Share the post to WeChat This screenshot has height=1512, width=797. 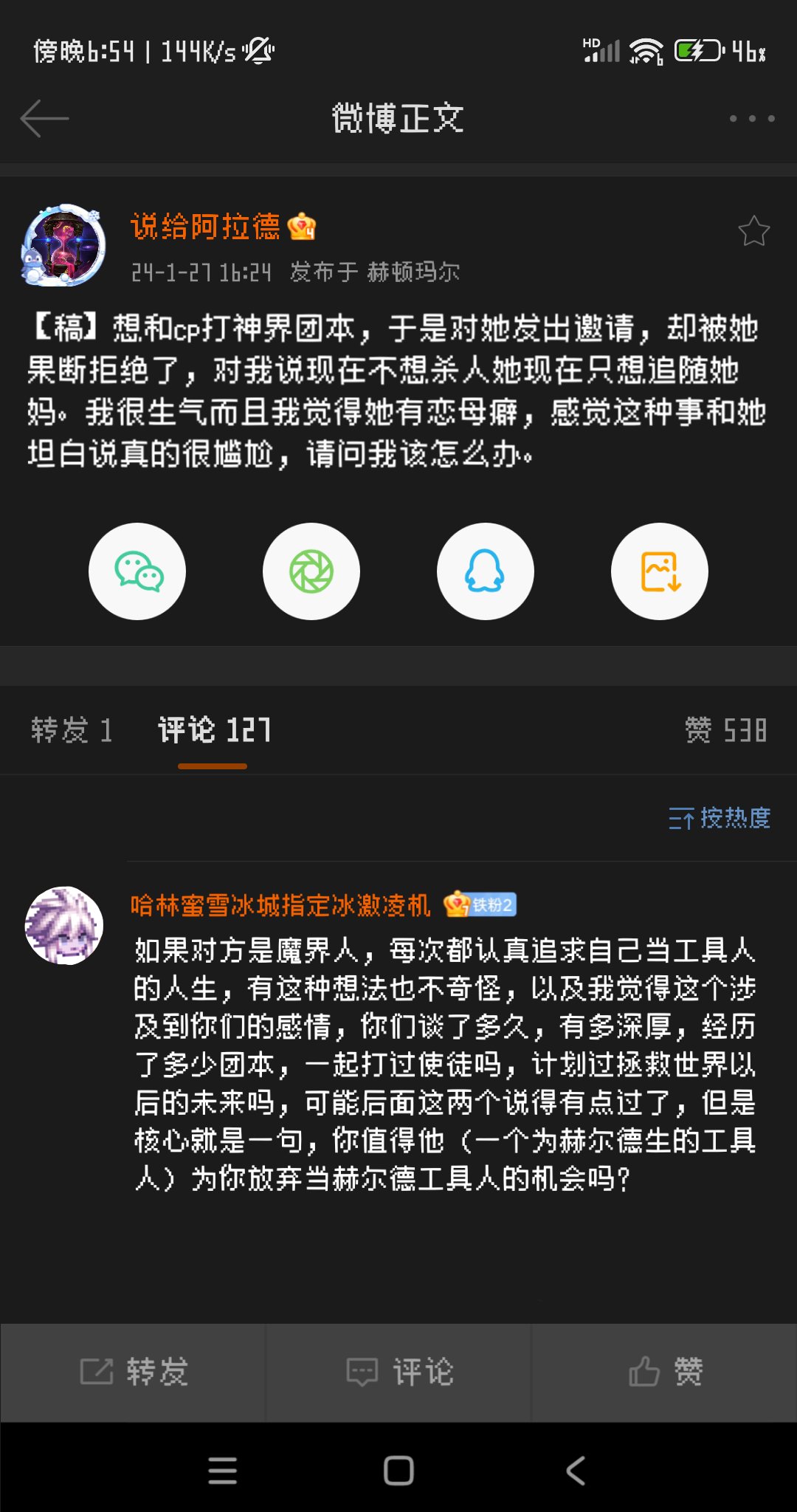pyautogui.click(x=137, y=571)
